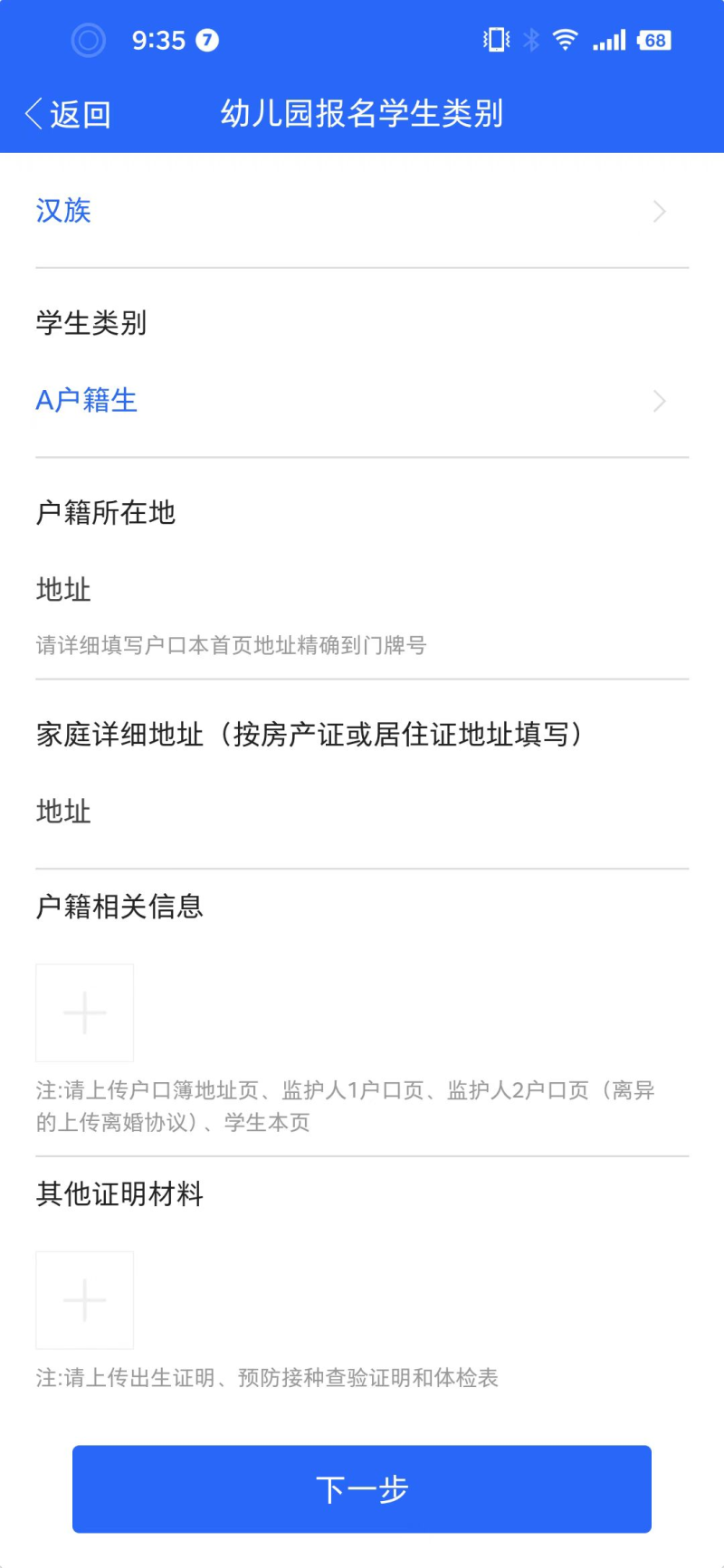Image resolution: width=724 pixels, height=1568 pixels.
Task: Open the A户籍生 student category picker
Action: click(x=362, y=400)
